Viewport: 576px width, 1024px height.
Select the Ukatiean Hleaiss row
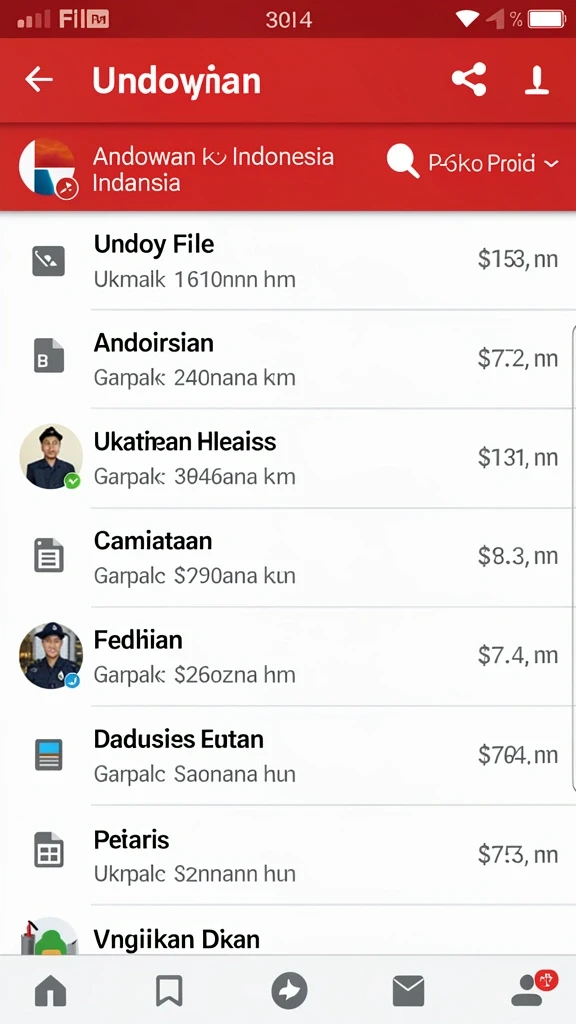[x=288, y=458]
